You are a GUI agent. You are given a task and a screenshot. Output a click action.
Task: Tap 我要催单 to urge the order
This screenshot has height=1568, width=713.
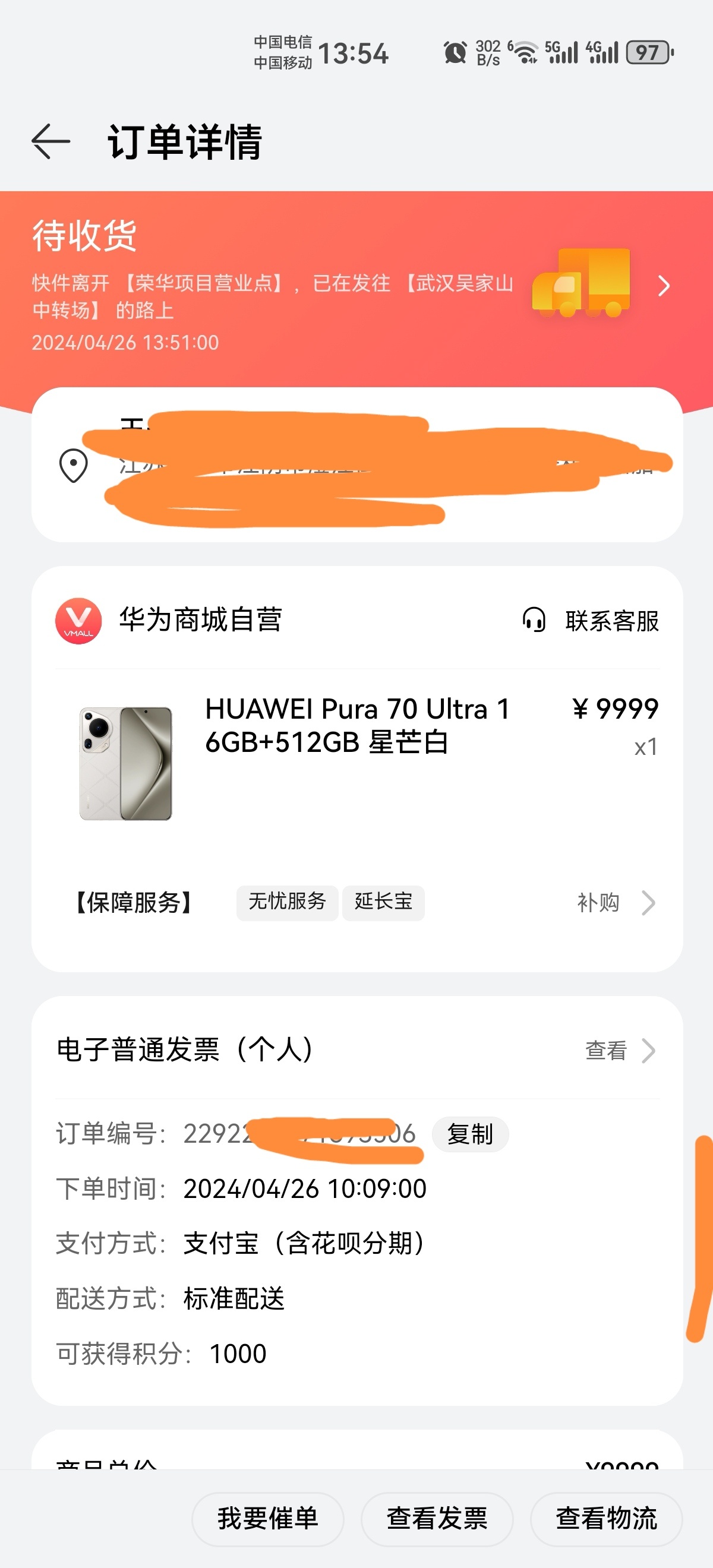(x=268, y=1519)
